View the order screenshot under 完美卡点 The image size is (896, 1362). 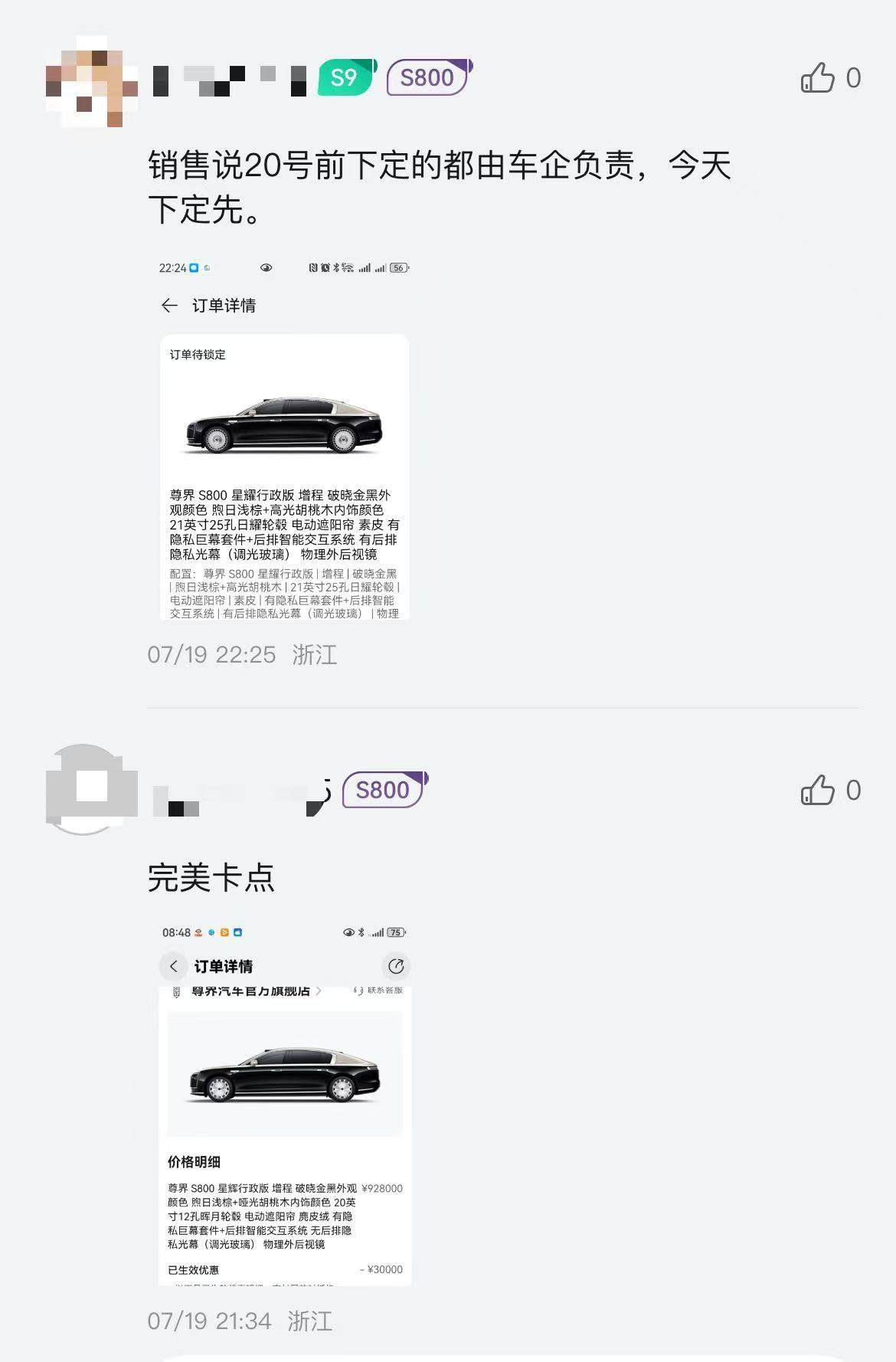click(x=284, y=1103)
